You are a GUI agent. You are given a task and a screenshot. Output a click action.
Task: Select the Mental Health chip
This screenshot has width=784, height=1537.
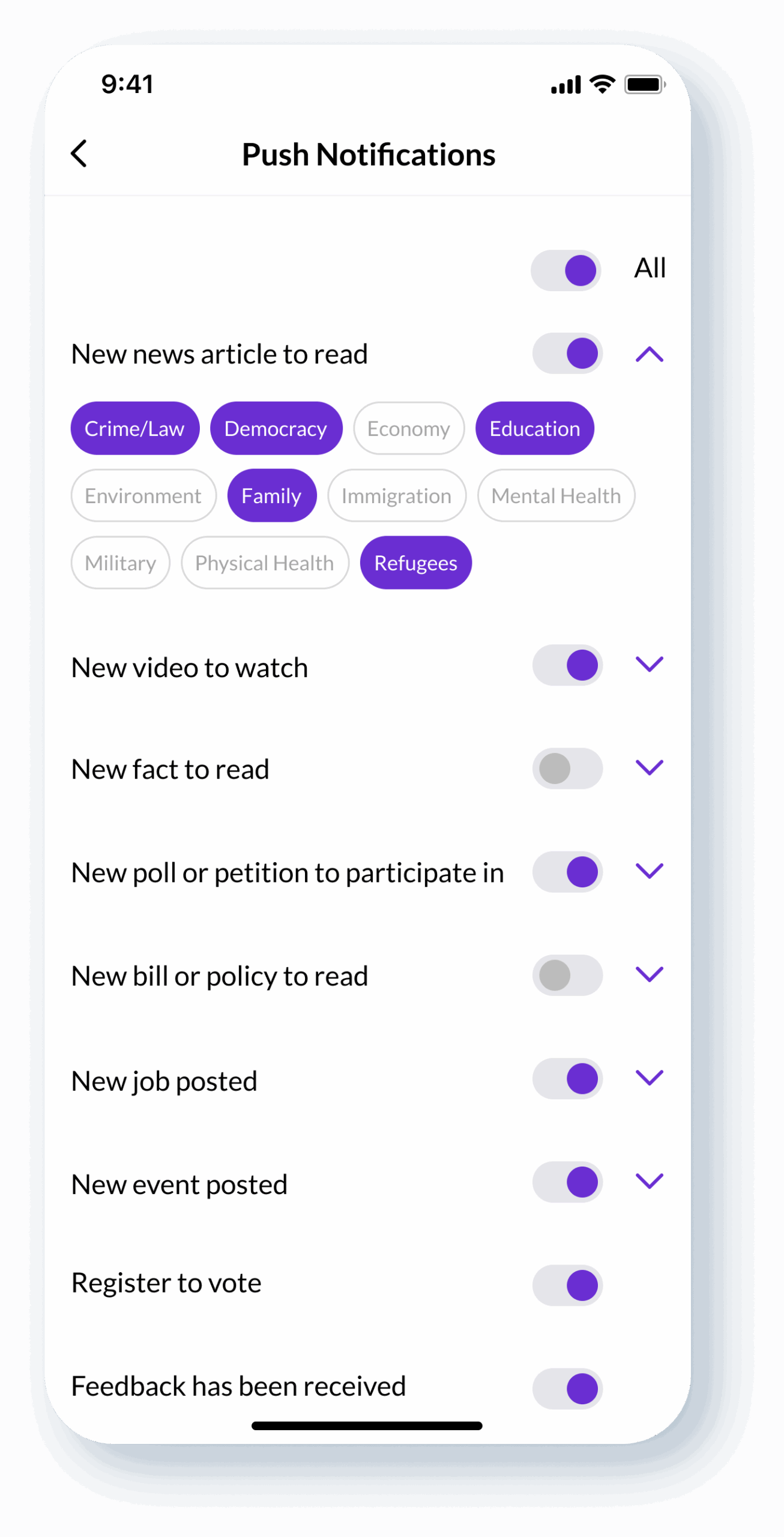(x=556, y=495)
